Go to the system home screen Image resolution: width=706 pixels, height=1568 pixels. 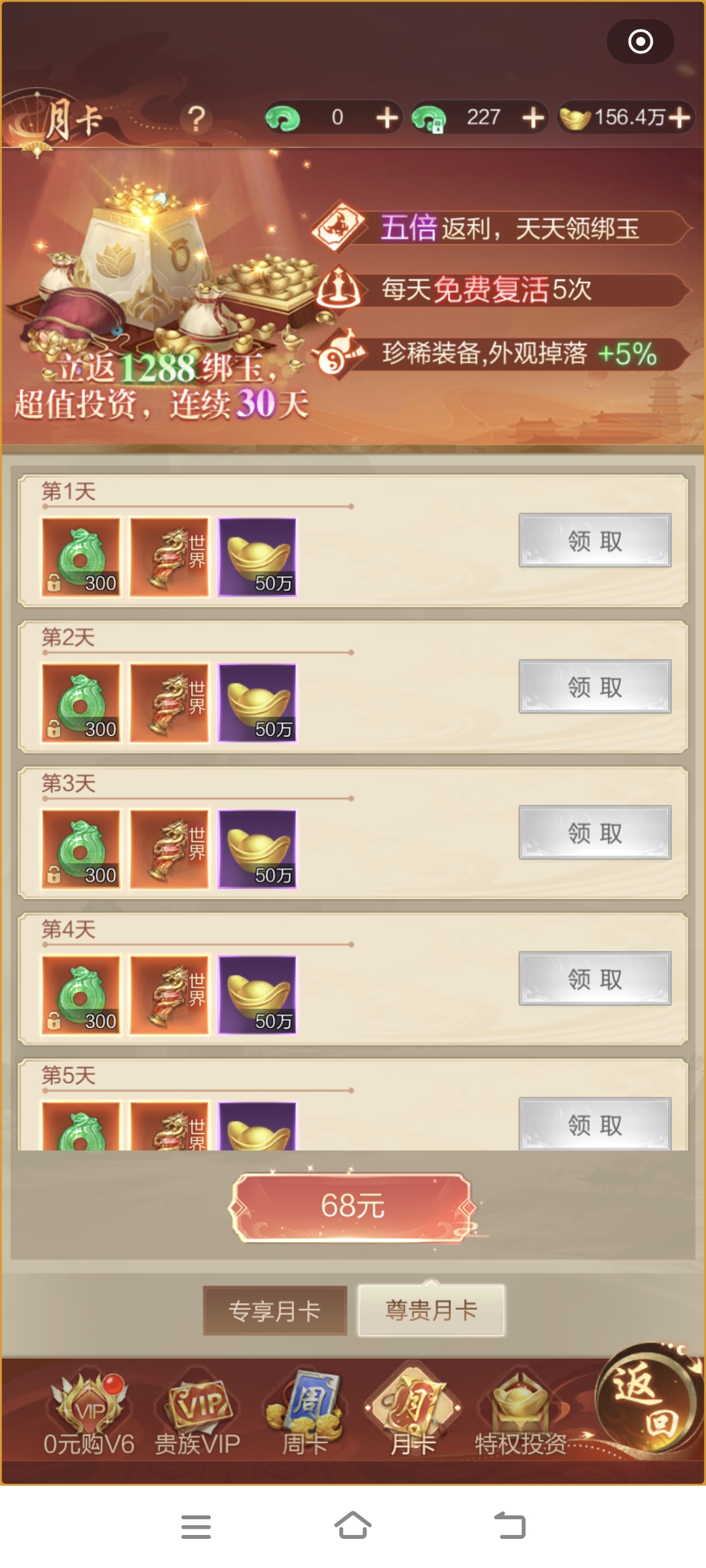[352, 1526]
